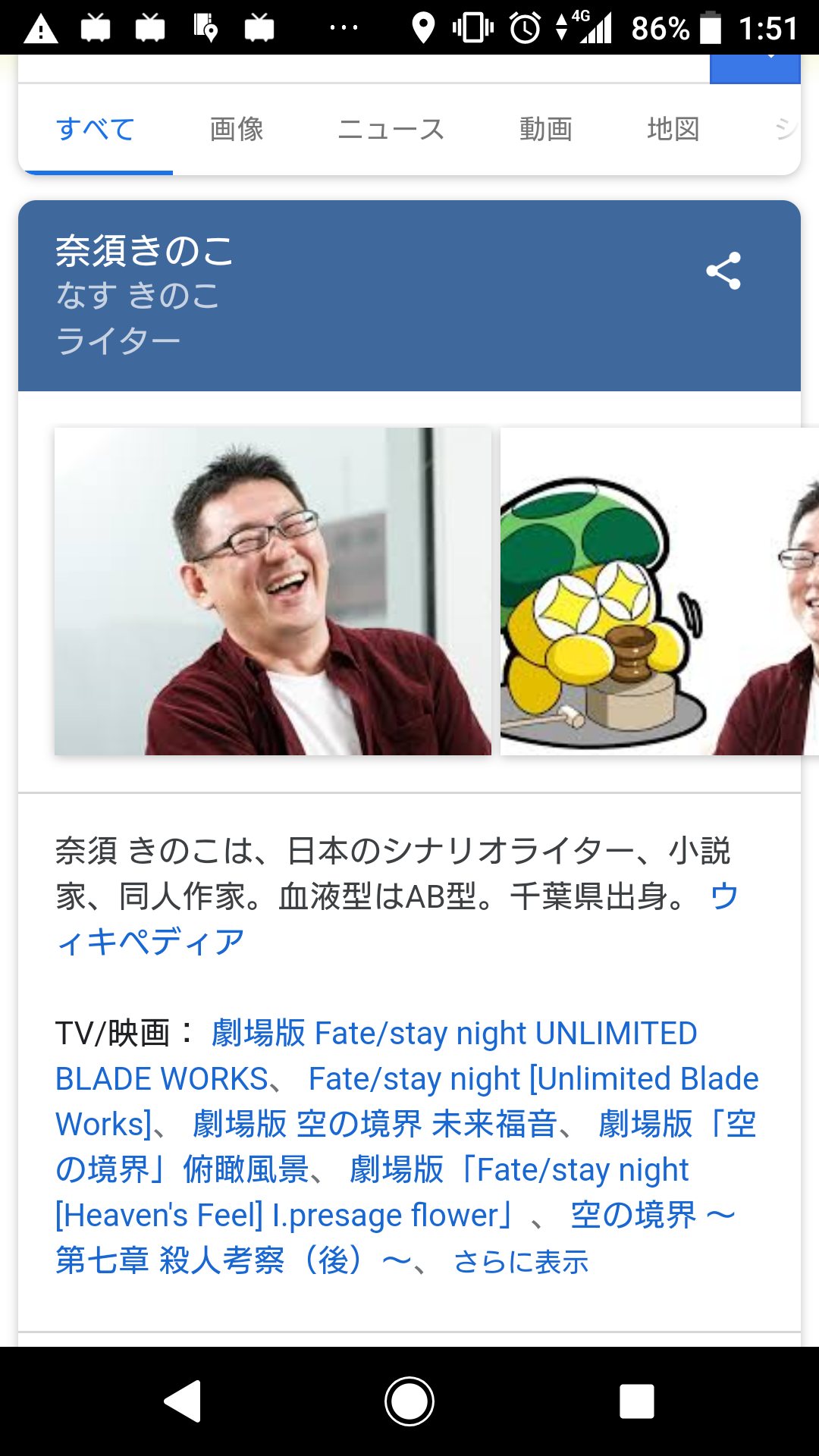The height and width of the screenshot is (1456, 819).
Task: Switch to the 画像 tab
Action: 237,129
